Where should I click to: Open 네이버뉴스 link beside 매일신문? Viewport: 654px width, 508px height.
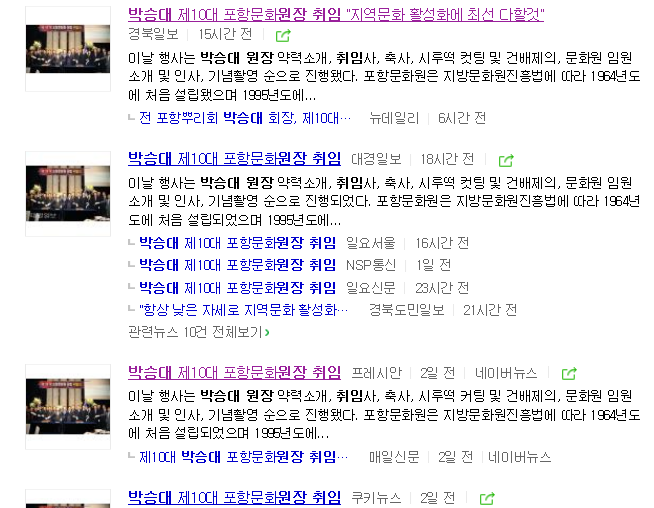[520, 457]
